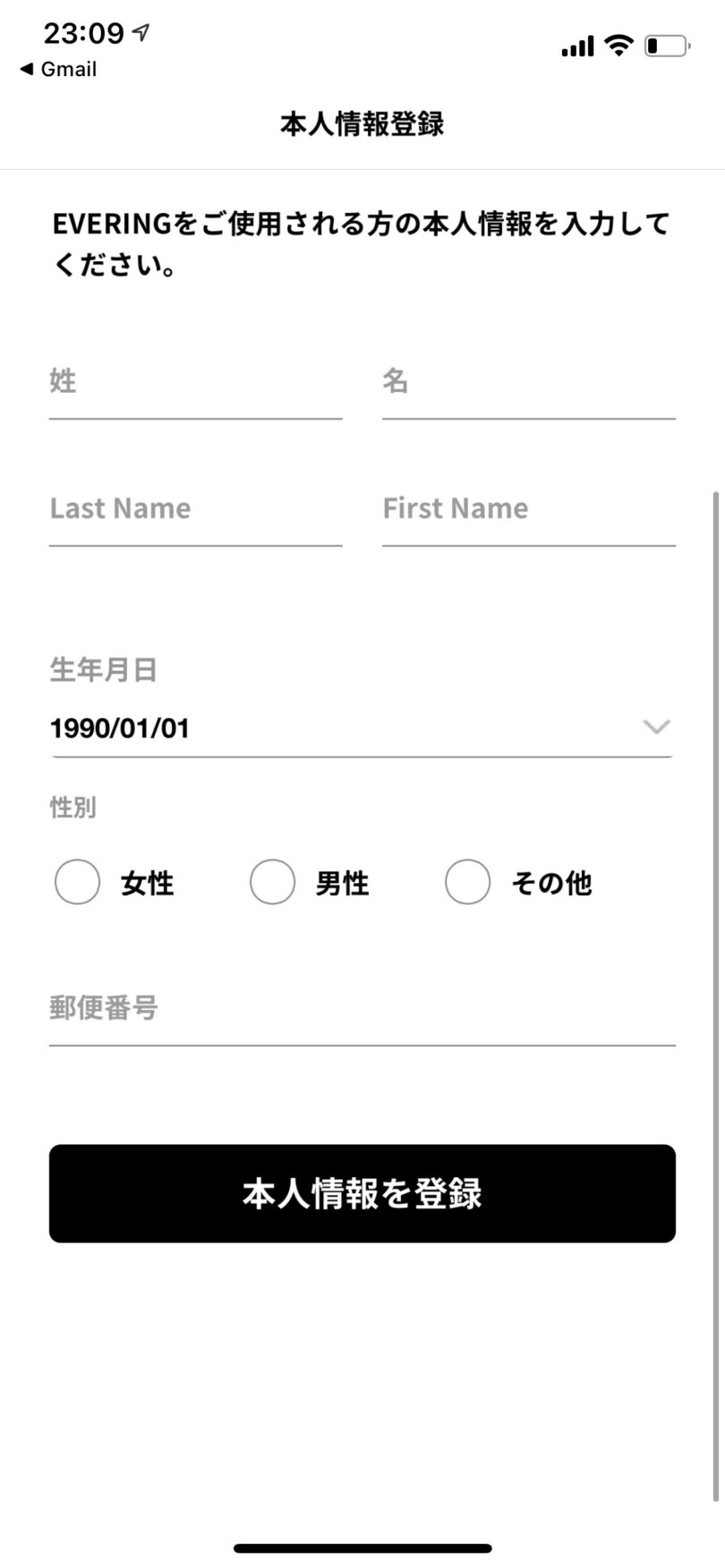Submit with 本人情報を登録 button
725x1568 pixels.
[362, 1193]
